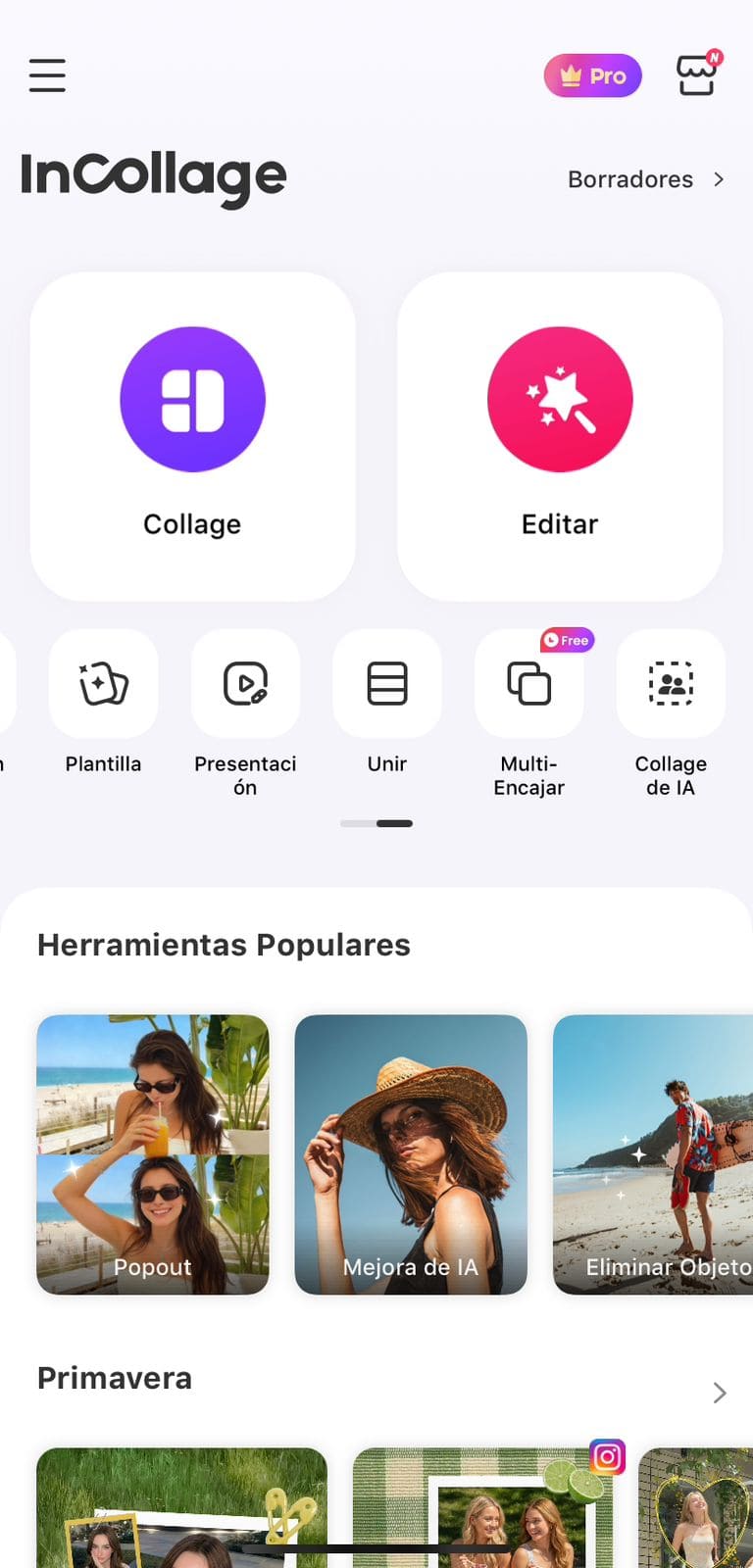Open the Plantilla templates tool

103,684
